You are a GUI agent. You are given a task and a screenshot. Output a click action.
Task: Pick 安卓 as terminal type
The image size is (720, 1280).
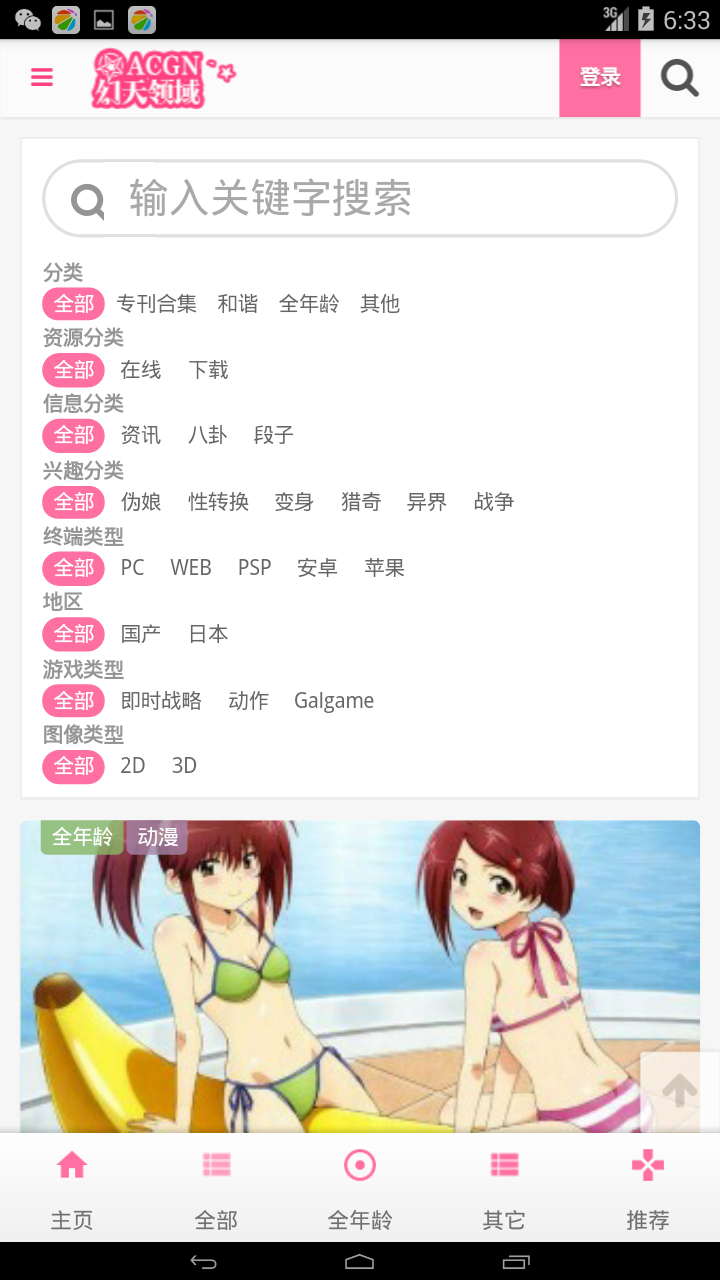point(317,568)
